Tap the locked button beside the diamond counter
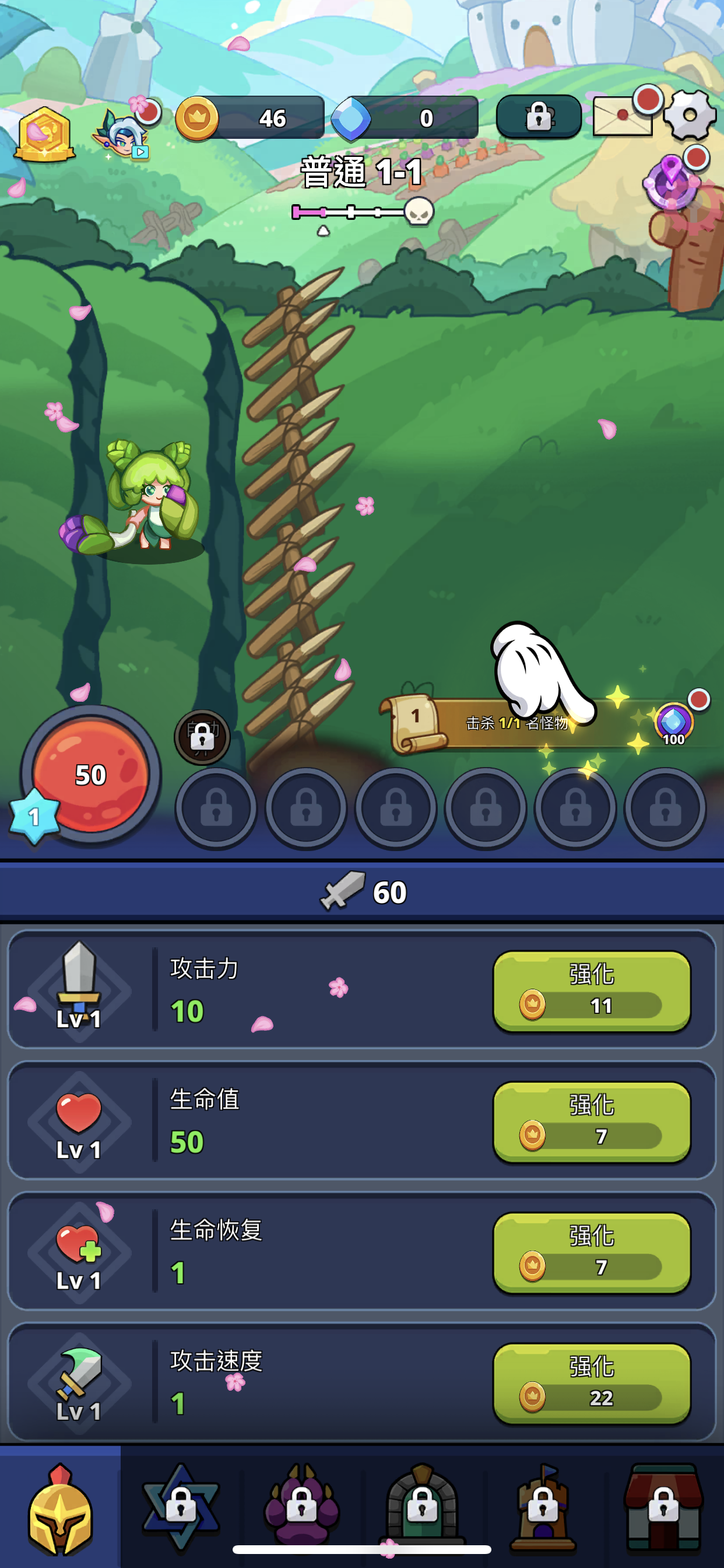This screenshot has width=724, height=1568. tap(539, 116)
